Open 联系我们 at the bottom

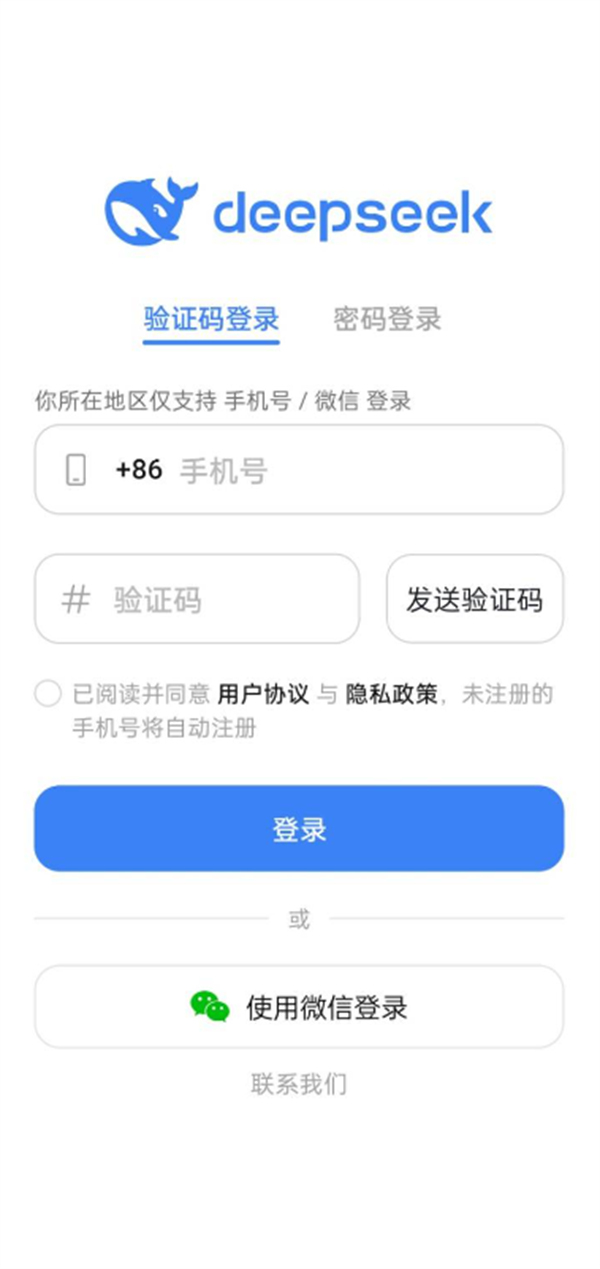point(299,1084)
